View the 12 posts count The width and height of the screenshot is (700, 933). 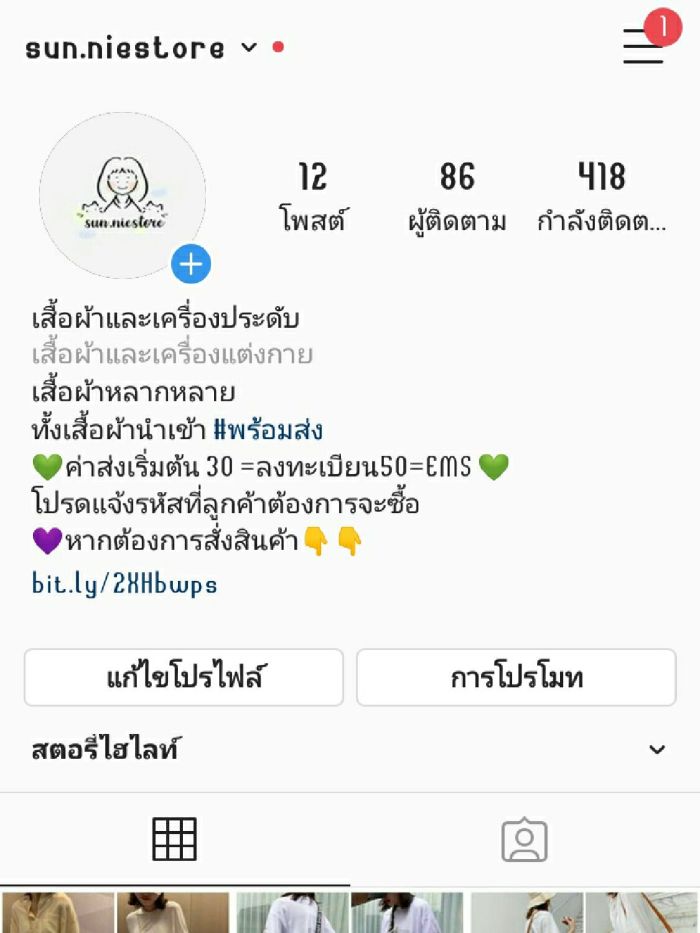[x=312, y=195]
